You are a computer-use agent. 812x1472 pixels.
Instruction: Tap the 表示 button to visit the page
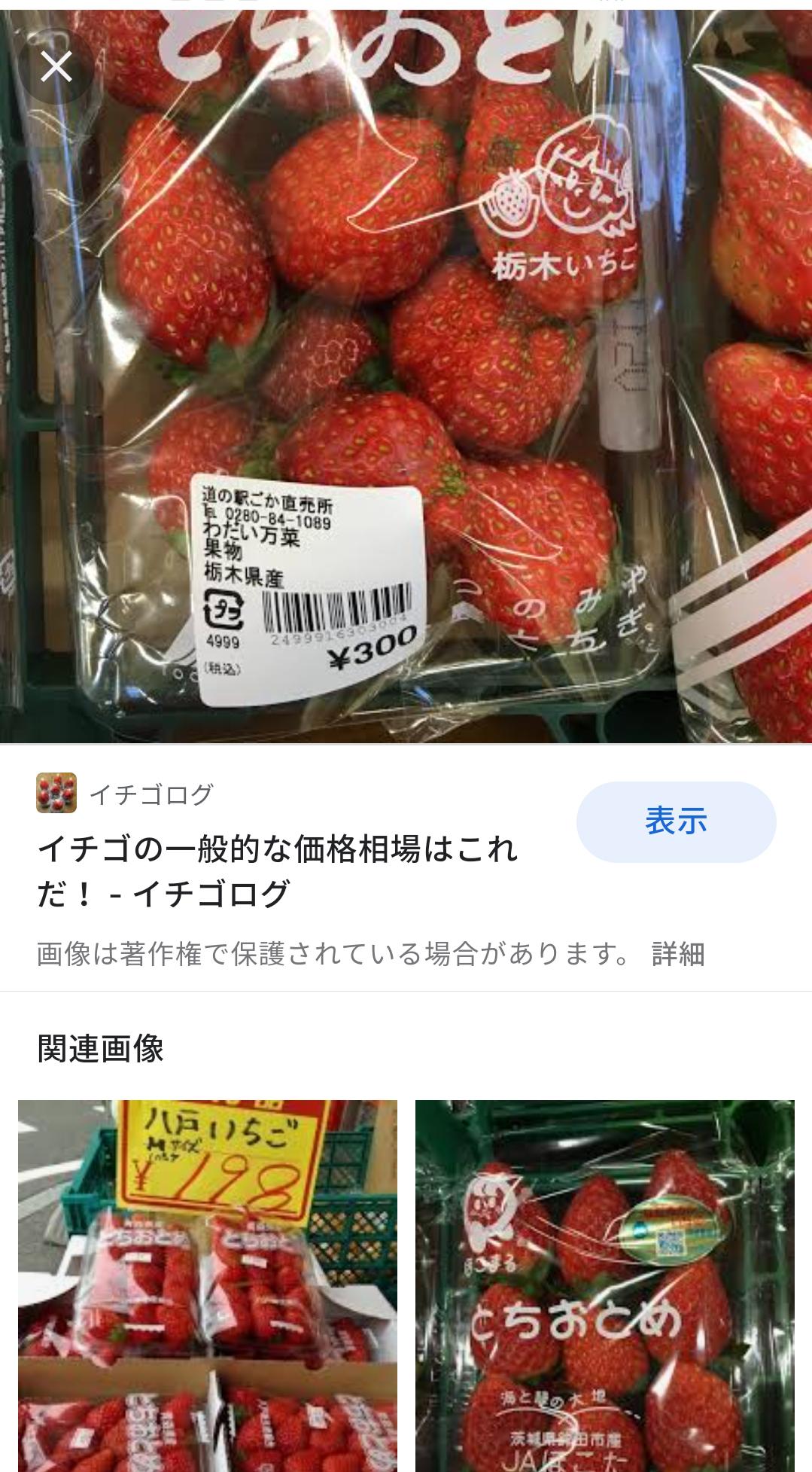coord(675,821)
